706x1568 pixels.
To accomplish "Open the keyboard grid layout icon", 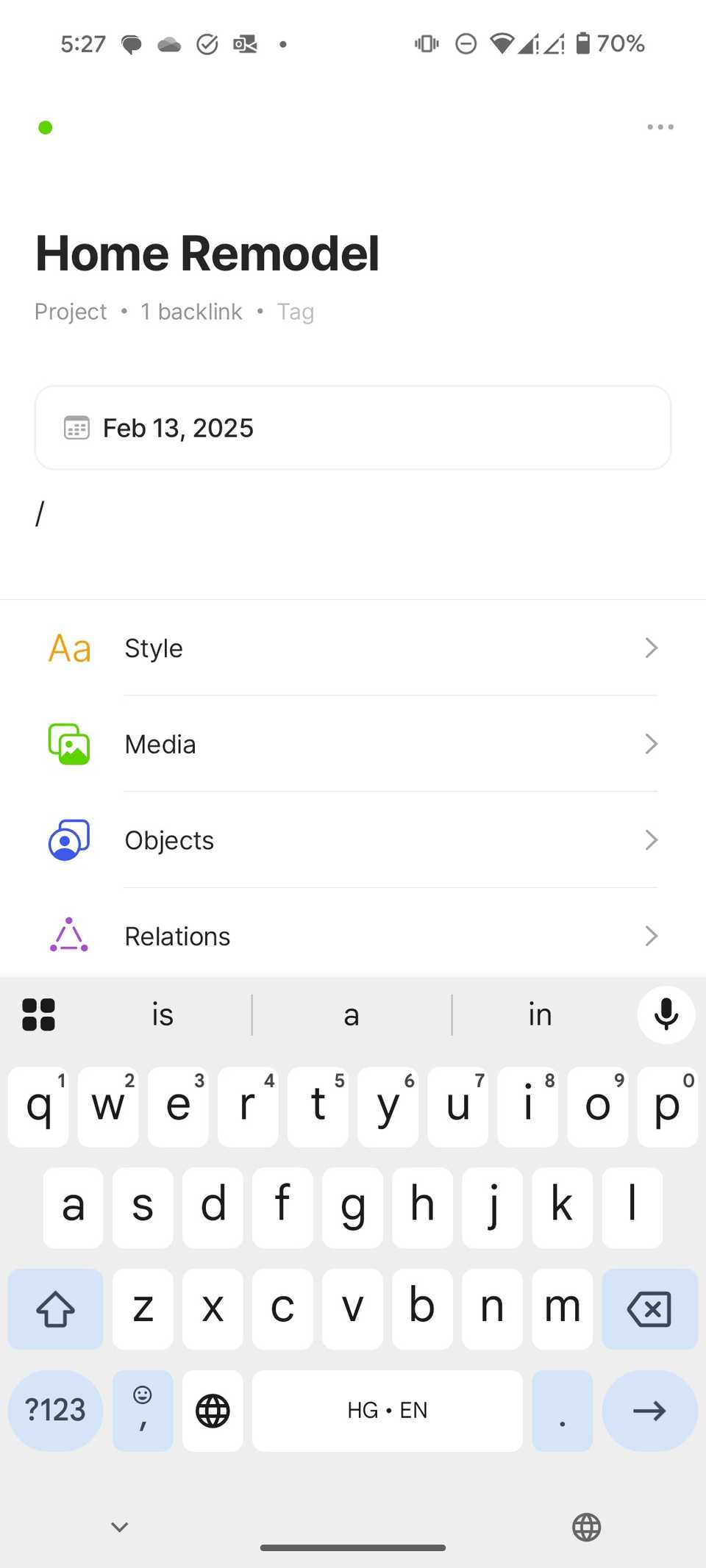I will [x=38, y=1014].
